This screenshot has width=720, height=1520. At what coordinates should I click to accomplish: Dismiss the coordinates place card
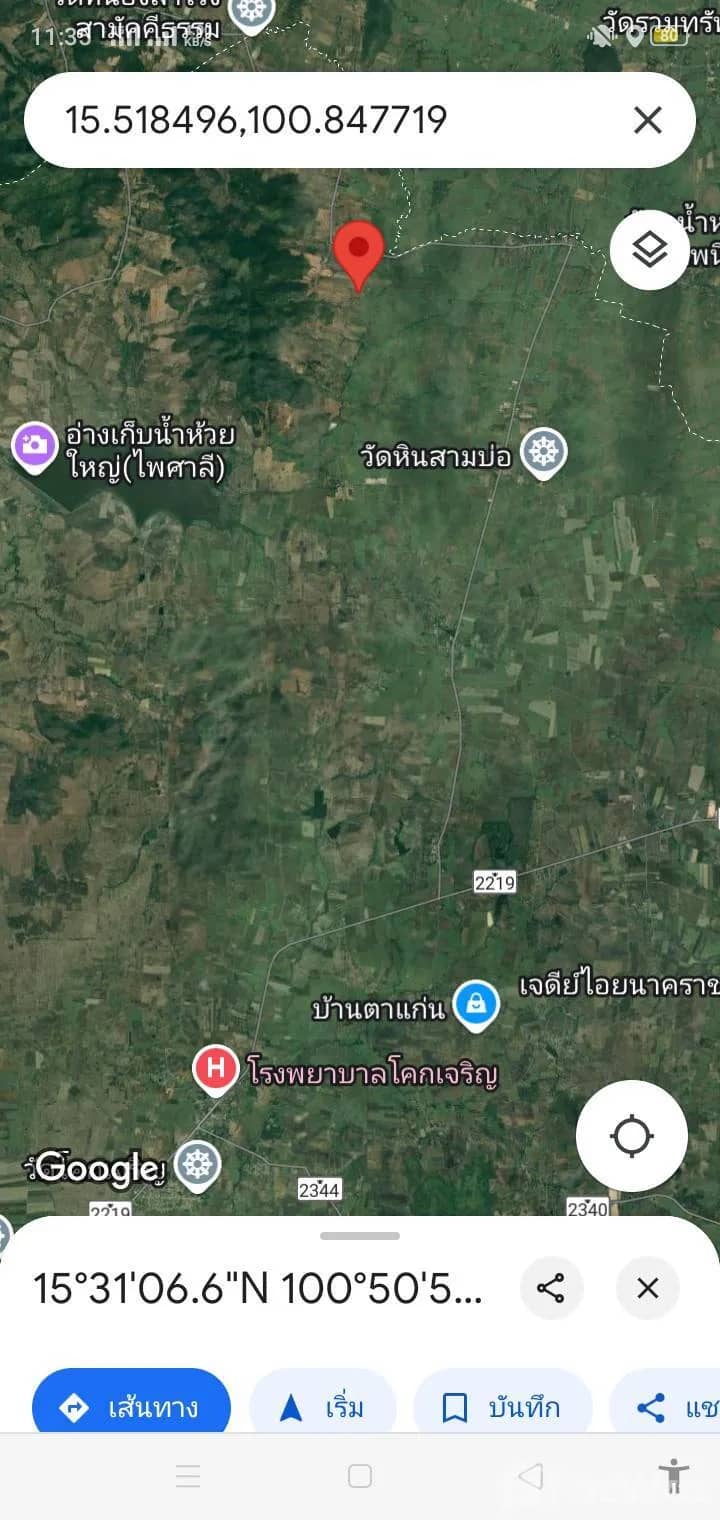[648, 1288]
